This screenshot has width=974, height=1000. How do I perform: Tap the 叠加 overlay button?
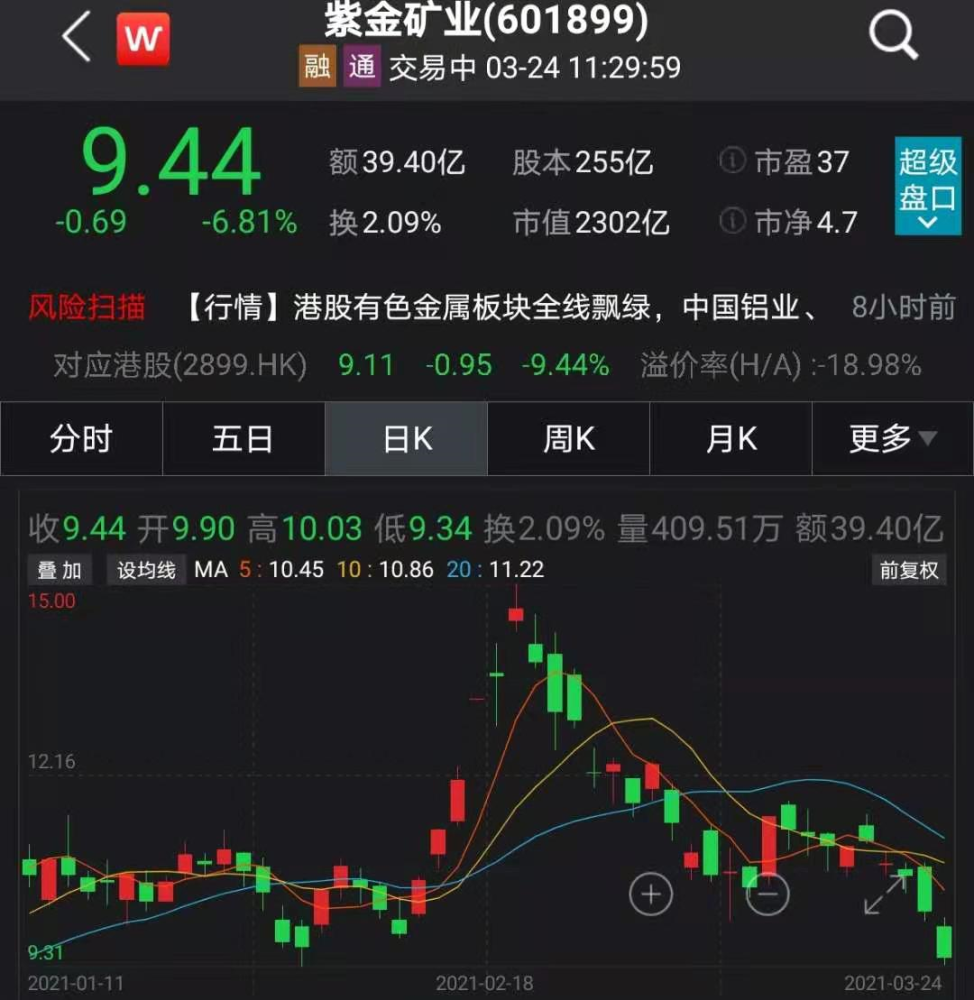tap(59, 570)
